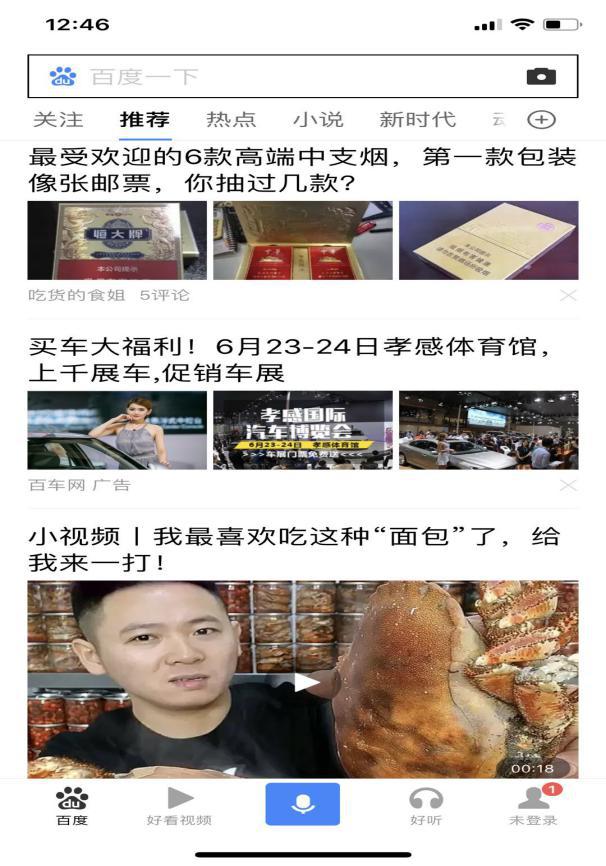
Task: Open the 小说 tab
Action: [318, 120]
